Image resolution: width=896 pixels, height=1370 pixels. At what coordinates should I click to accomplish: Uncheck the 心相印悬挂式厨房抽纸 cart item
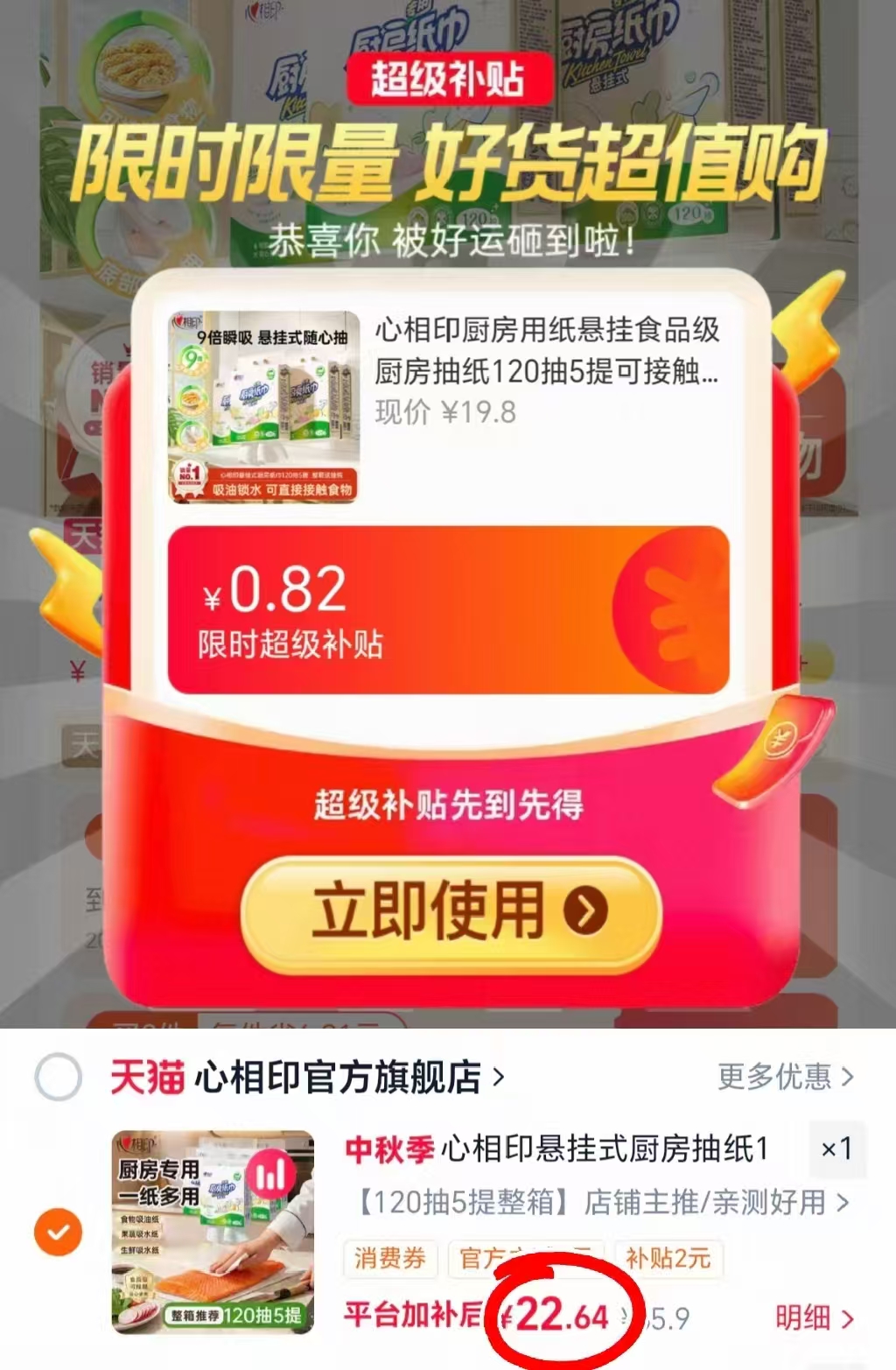pos(58,1233)
